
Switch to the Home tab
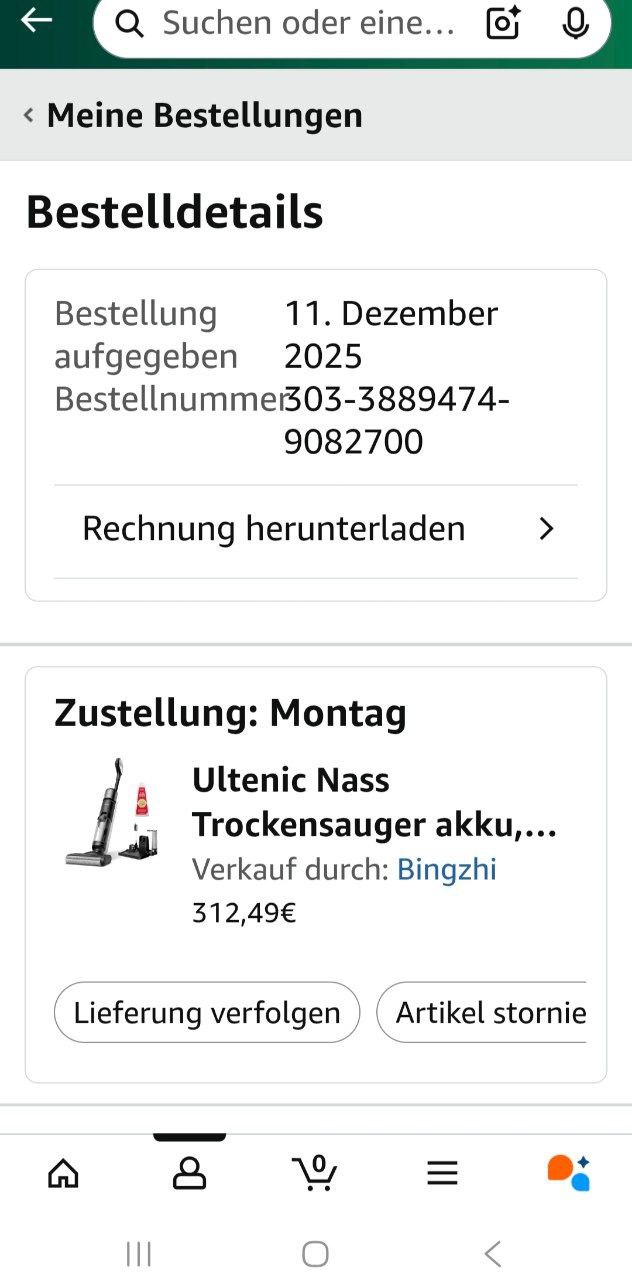(x=63, y=1173)
